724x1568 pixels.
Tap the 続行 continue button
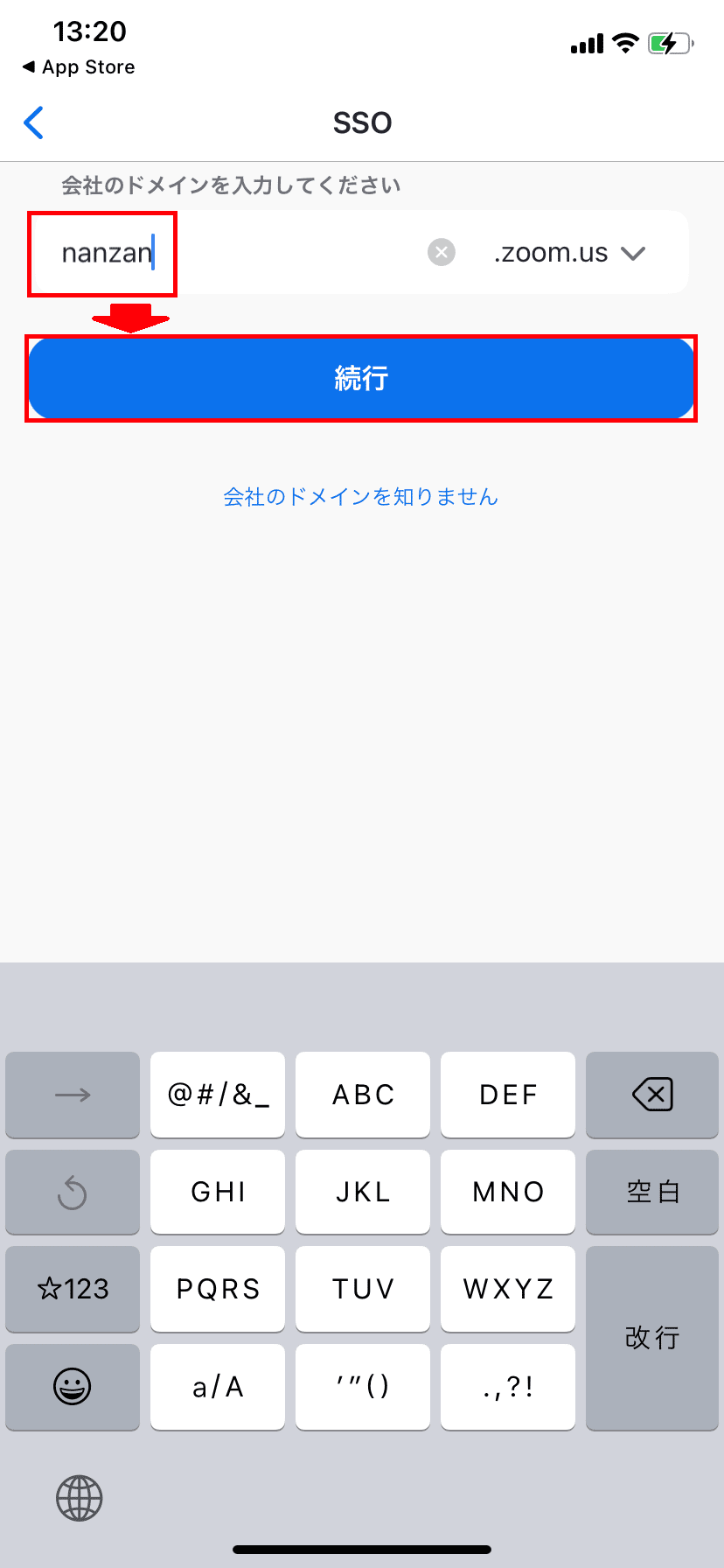(x=361, y=378)
